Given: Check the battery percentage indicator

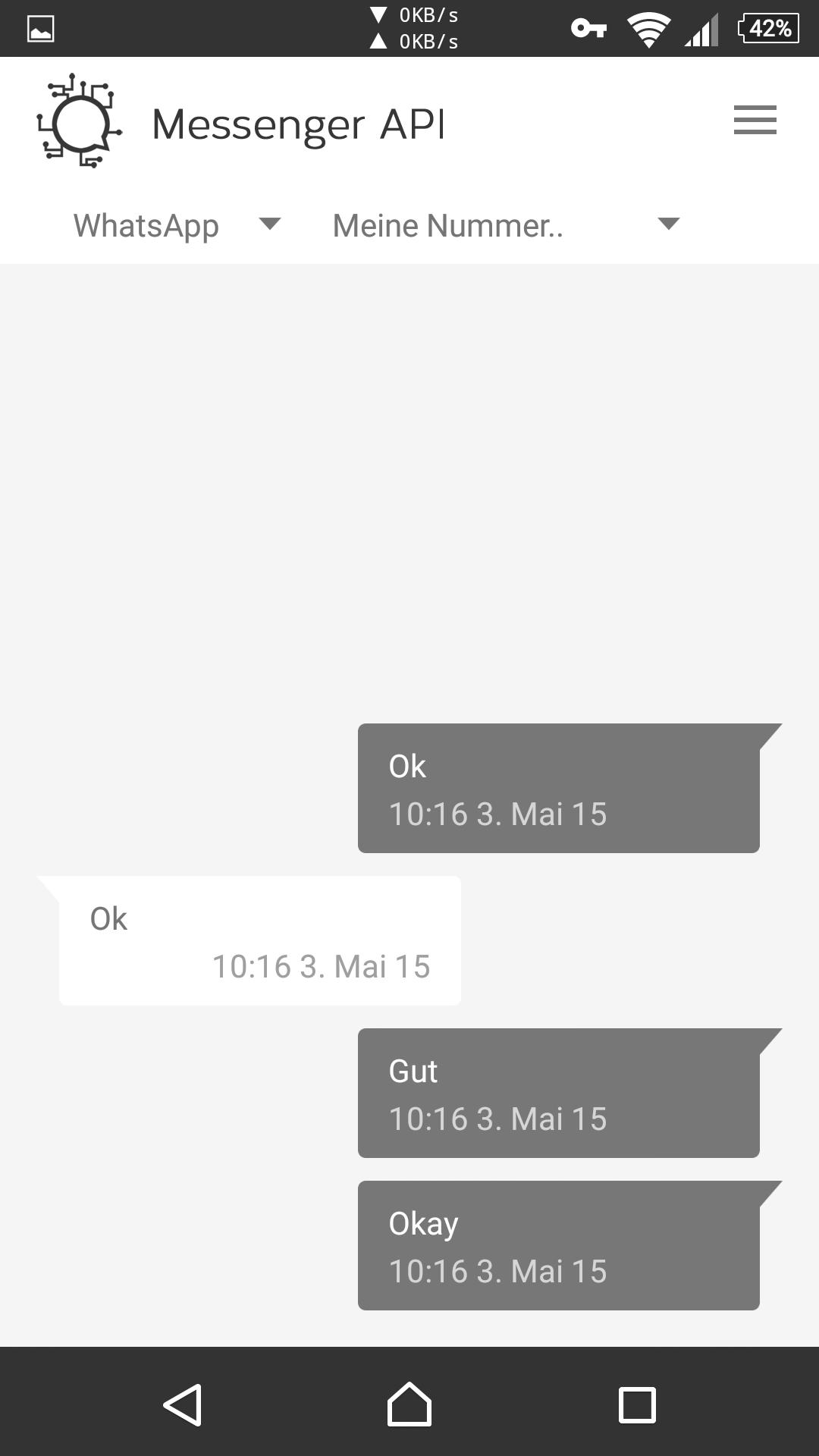Looking at the screenshot, I should (768, 28).
